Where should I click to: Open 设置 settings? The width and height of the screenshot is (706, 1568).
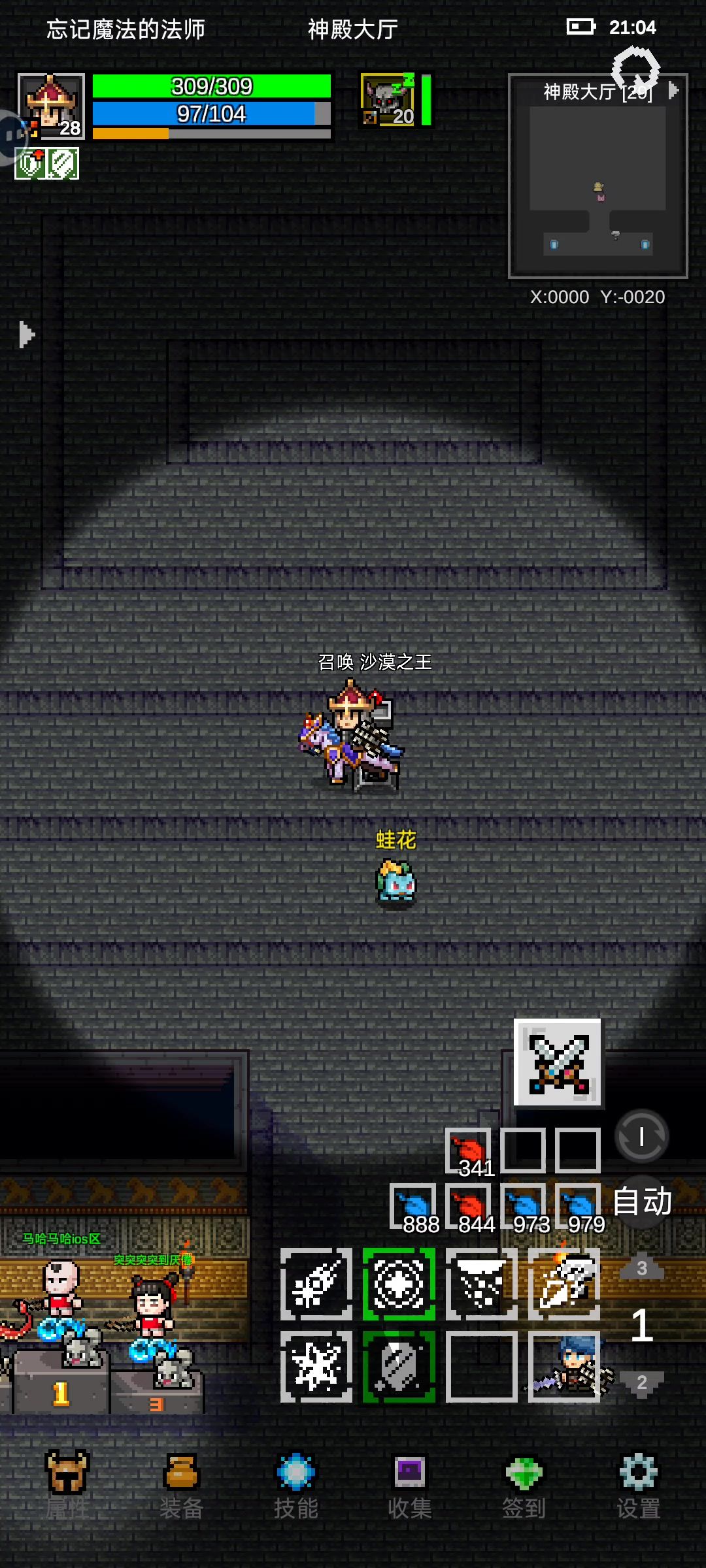(x=638, y=1484)
